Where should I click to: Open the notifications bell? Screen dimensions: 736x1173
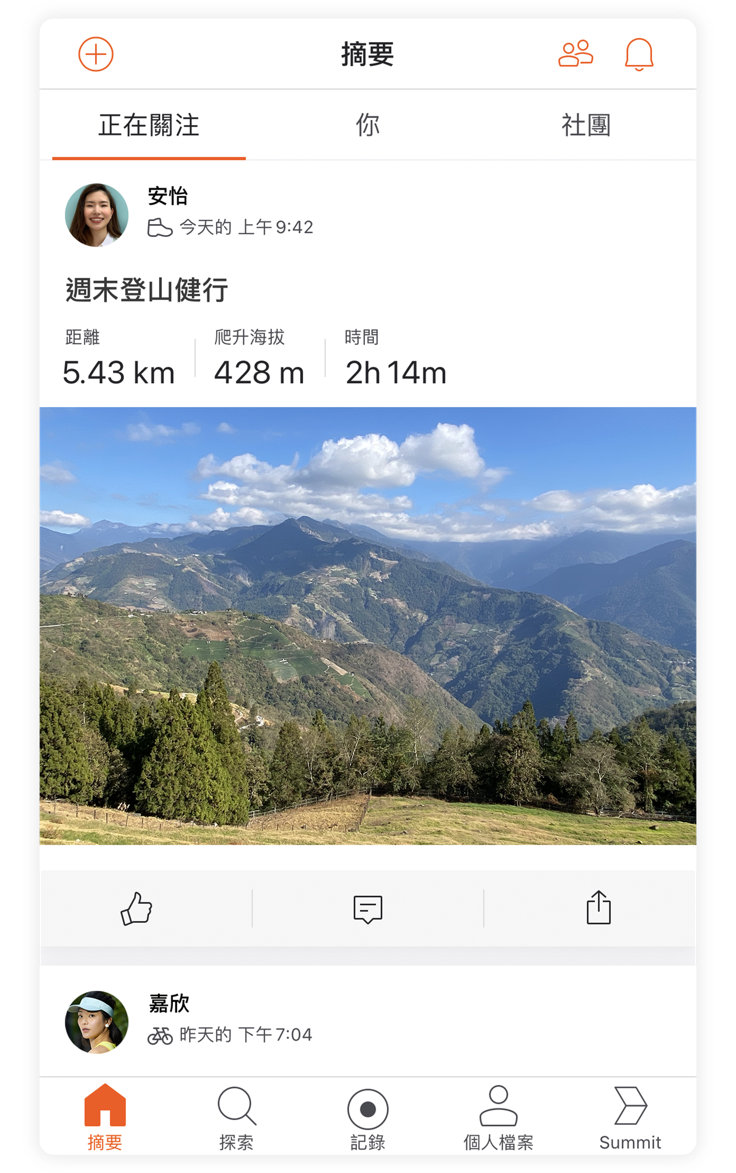point(639,54)
